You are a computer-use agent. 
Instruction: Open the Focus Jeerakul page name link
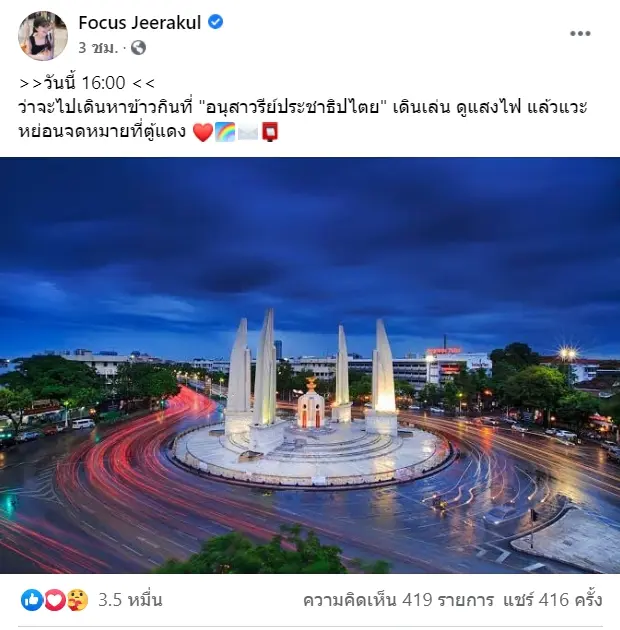click(x=139, y=21)
